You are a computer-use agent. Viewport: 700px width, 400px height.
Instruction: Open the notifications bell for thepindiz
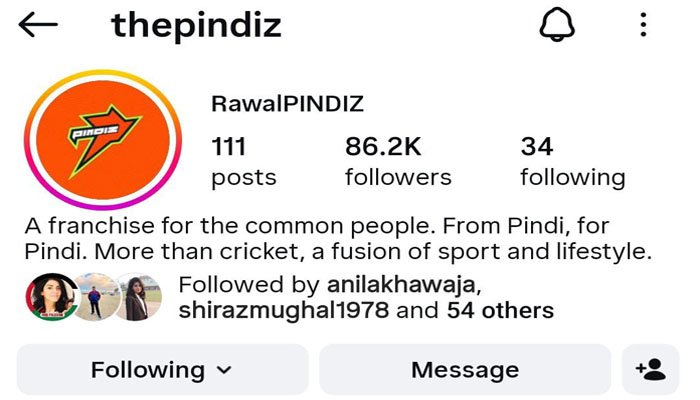558,26
